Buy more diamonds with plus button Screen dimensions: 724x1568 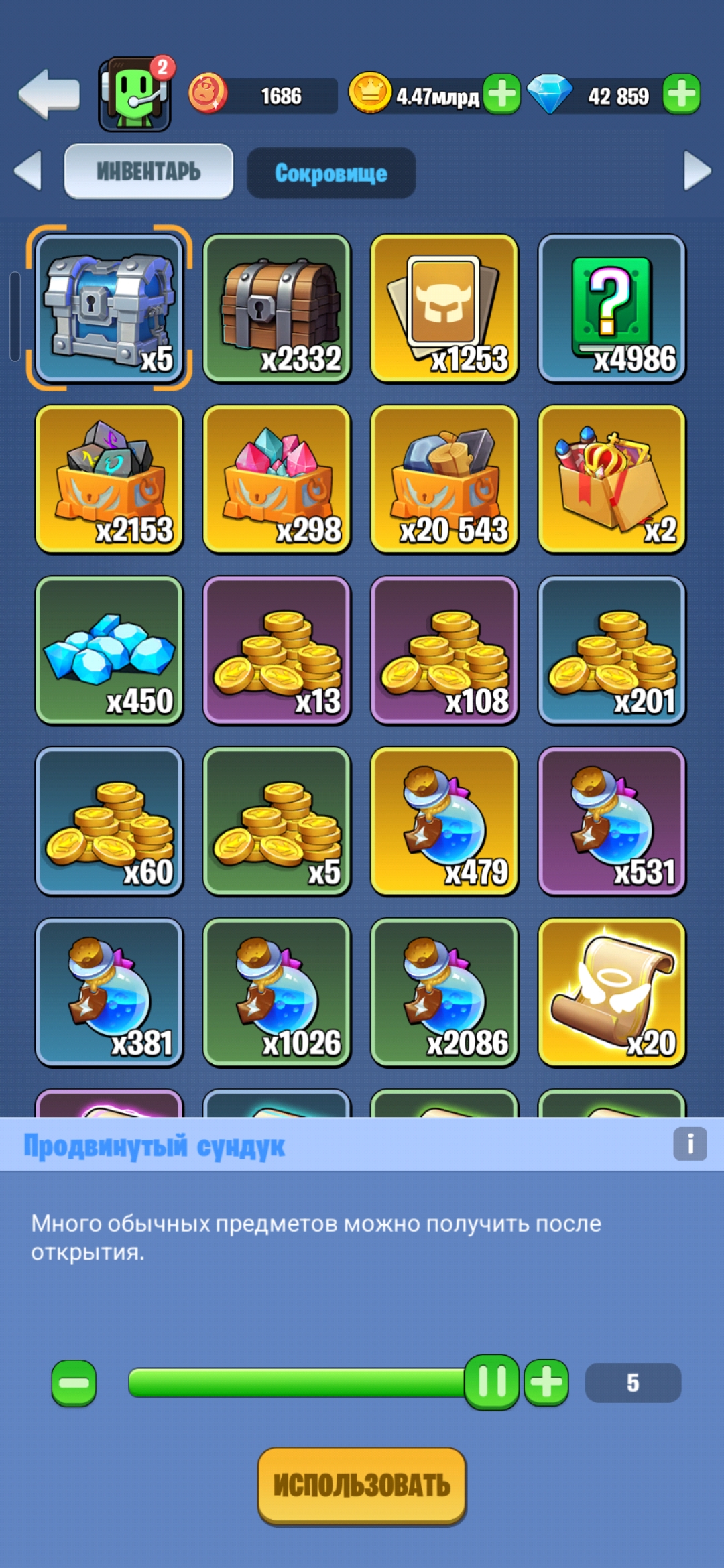(681, 94)
